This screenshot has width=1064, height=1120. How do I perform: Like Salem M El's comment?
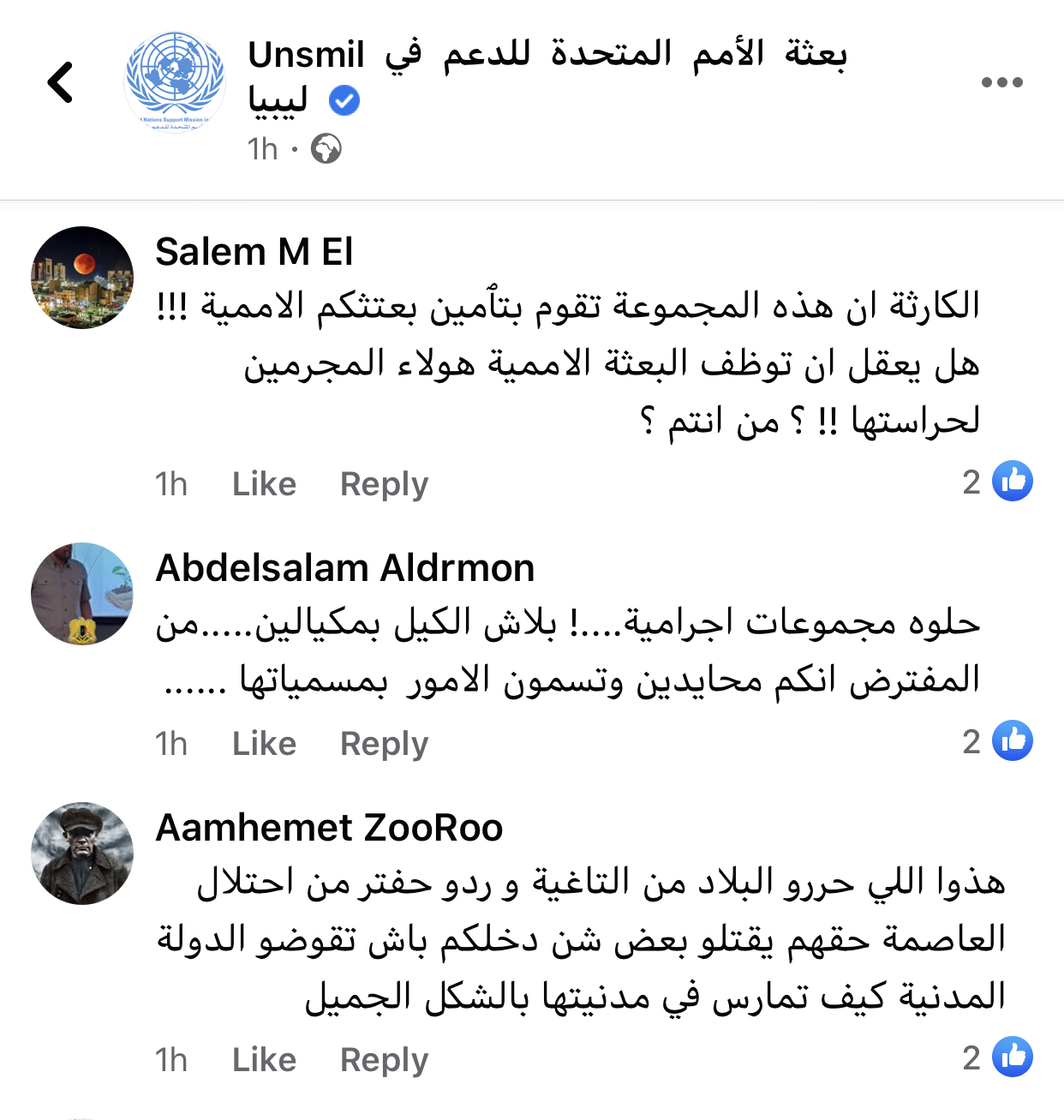[264, 484]
